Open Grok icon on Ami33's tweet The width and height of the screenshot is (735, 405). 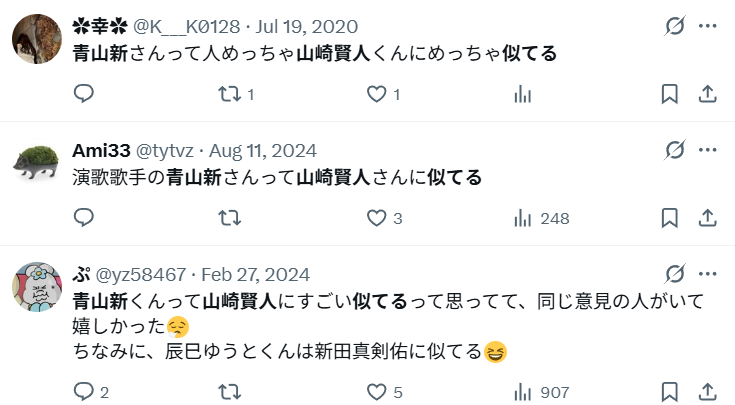tap(675, 150)
